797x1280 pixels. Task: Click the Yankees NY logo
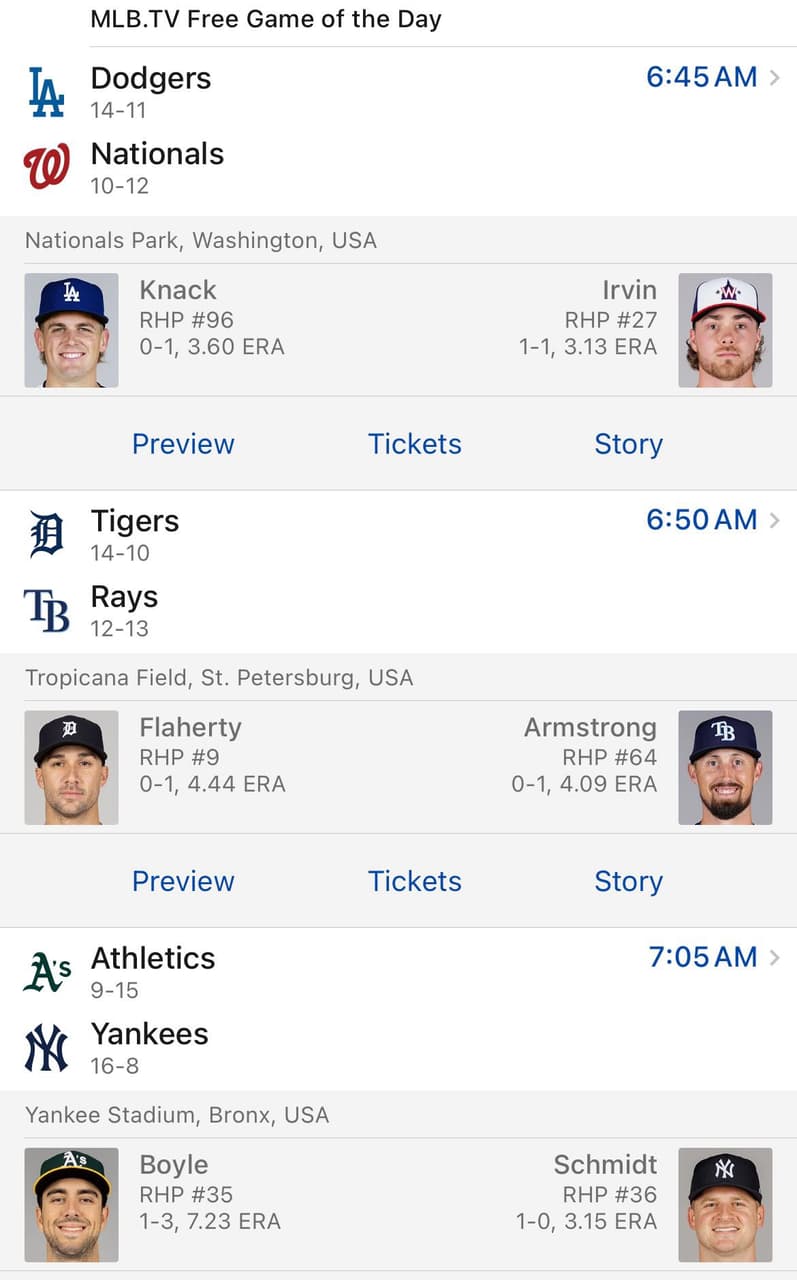(46, 1045)
